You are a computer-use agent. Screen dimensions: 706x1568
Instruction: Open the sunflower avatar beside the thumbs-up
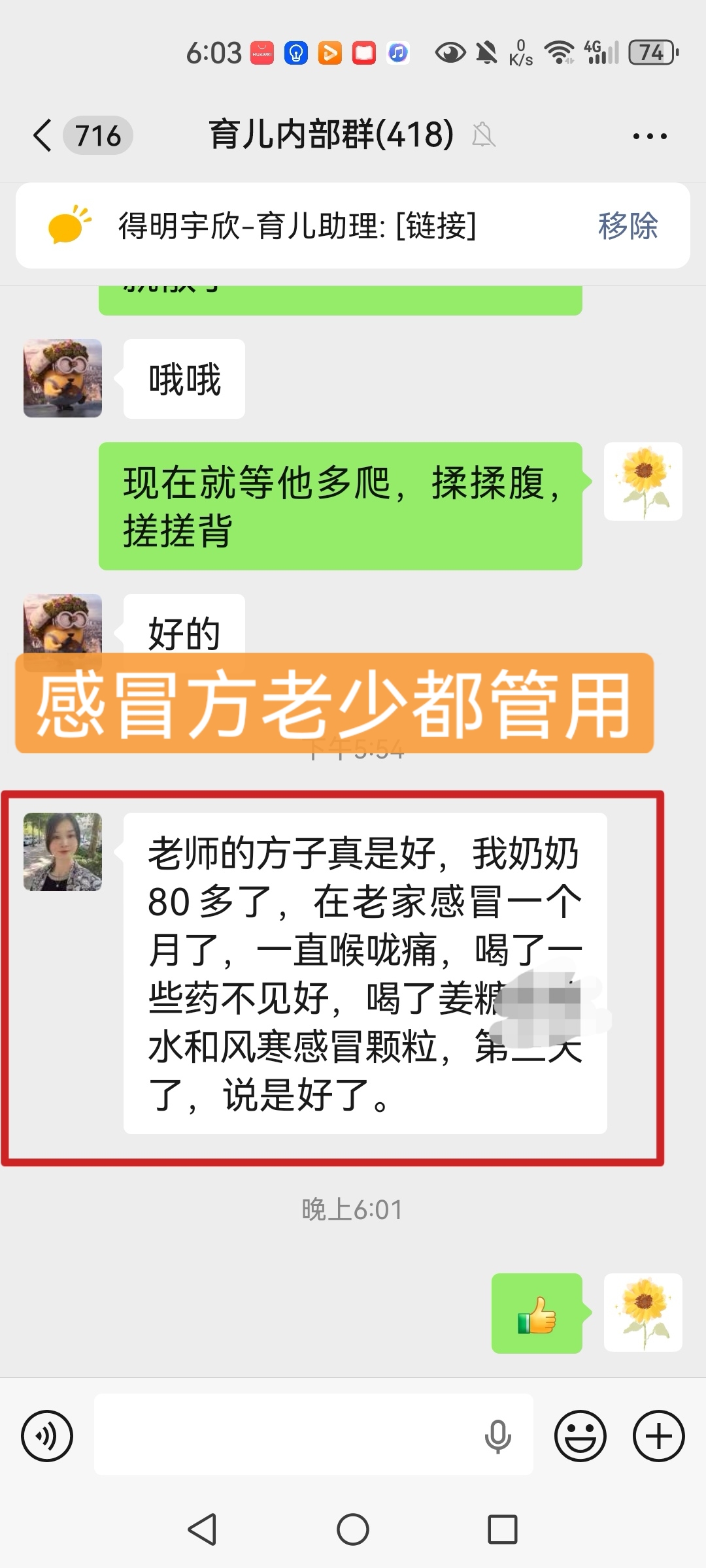(643, 1313)
